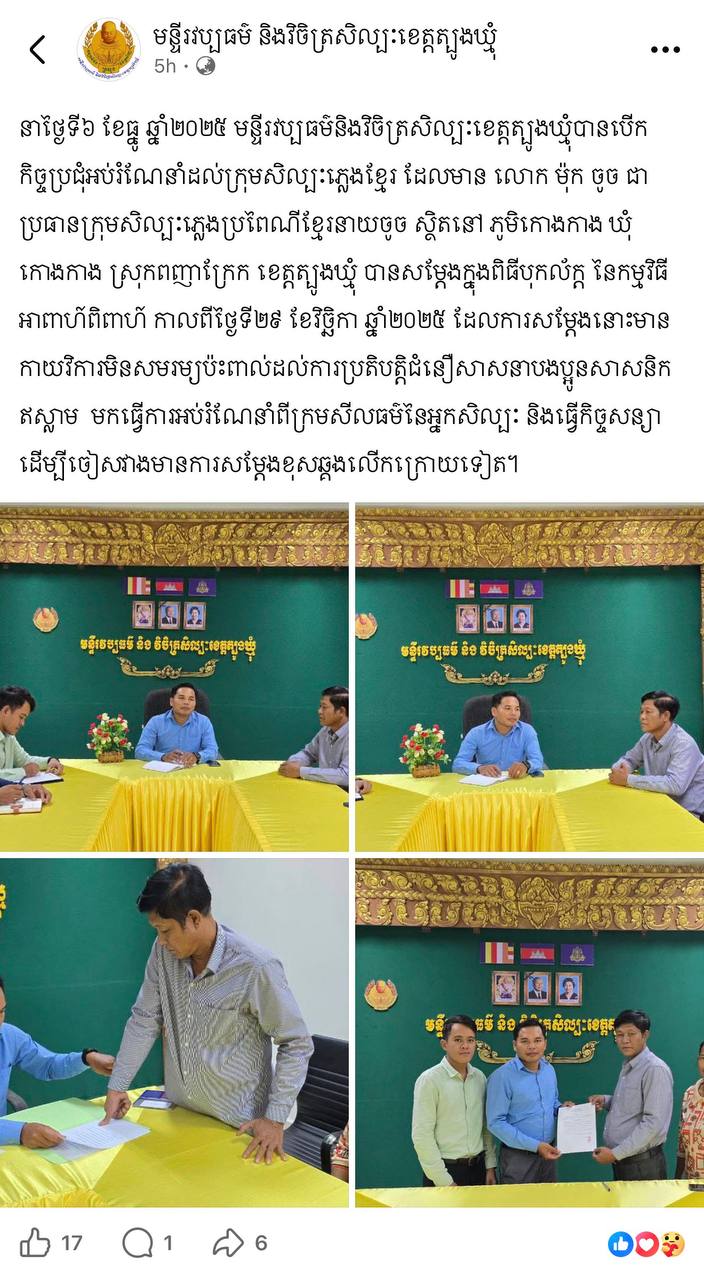Open the first photo of the meeting table
The width and height of the screenshot is (704, 1280).
coord(174,679)
